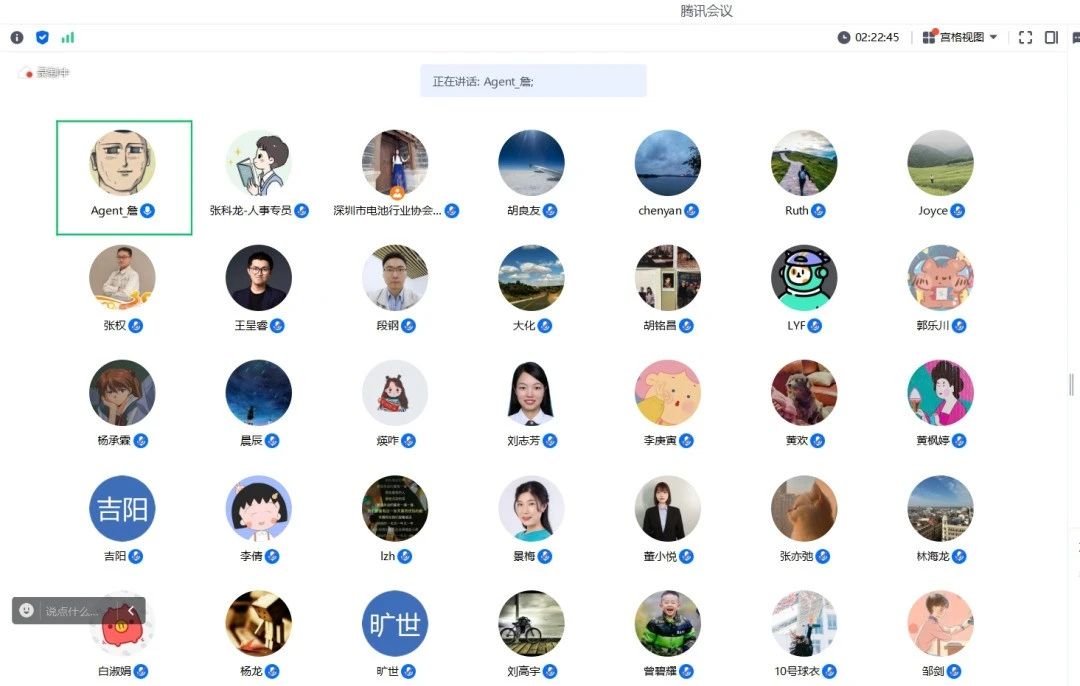Select 王呈睿's tile

pos(258,279)
